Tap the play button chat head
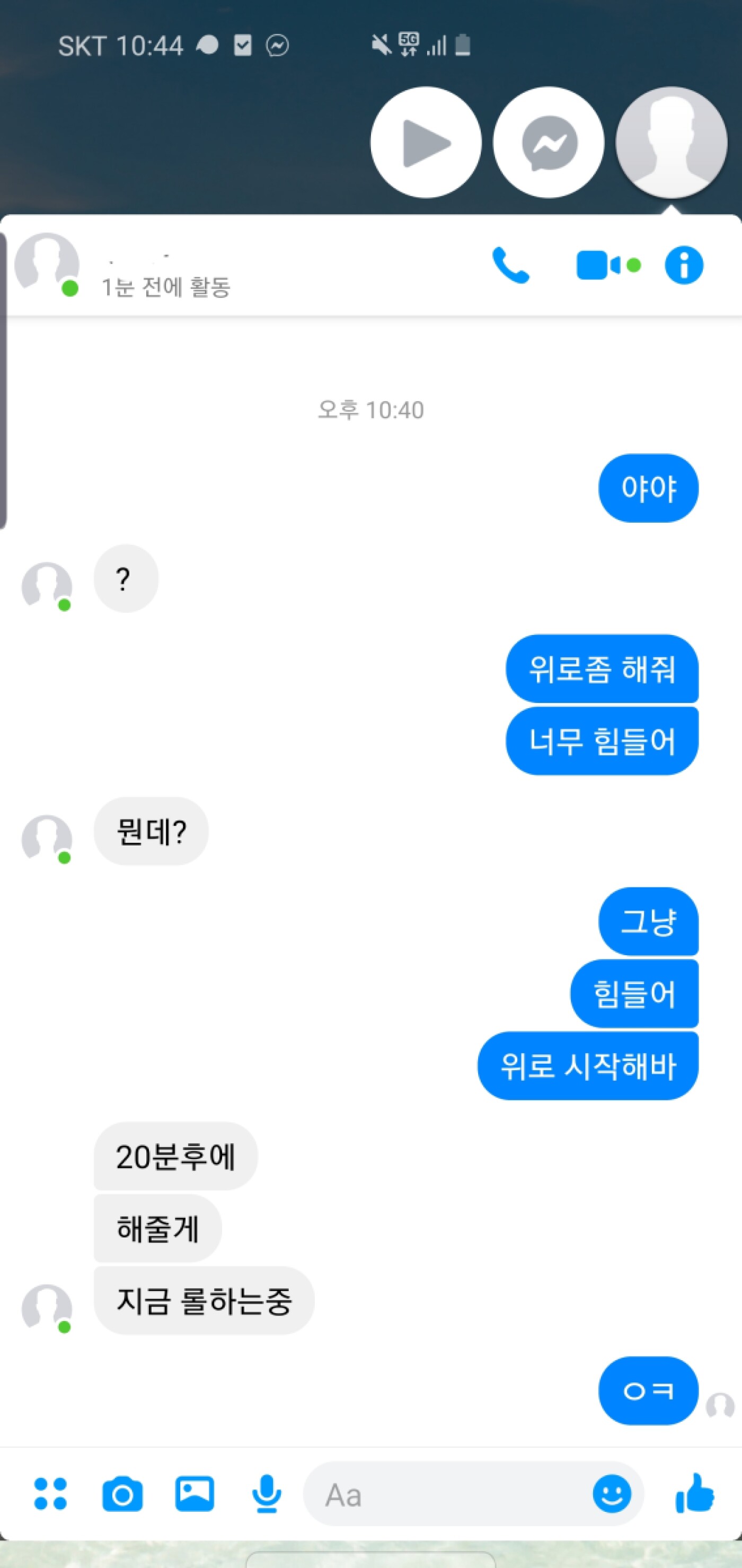 click(426, 143)
